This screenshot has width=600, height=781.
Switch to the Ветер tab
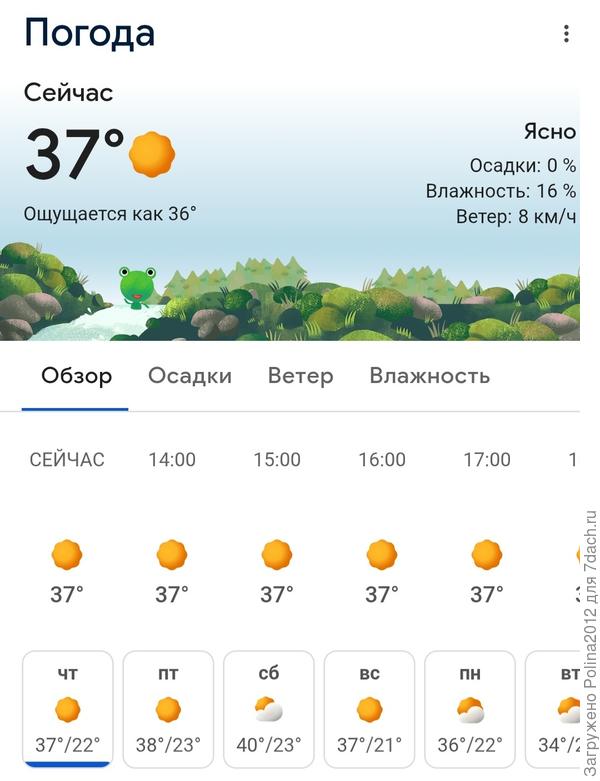300,376
